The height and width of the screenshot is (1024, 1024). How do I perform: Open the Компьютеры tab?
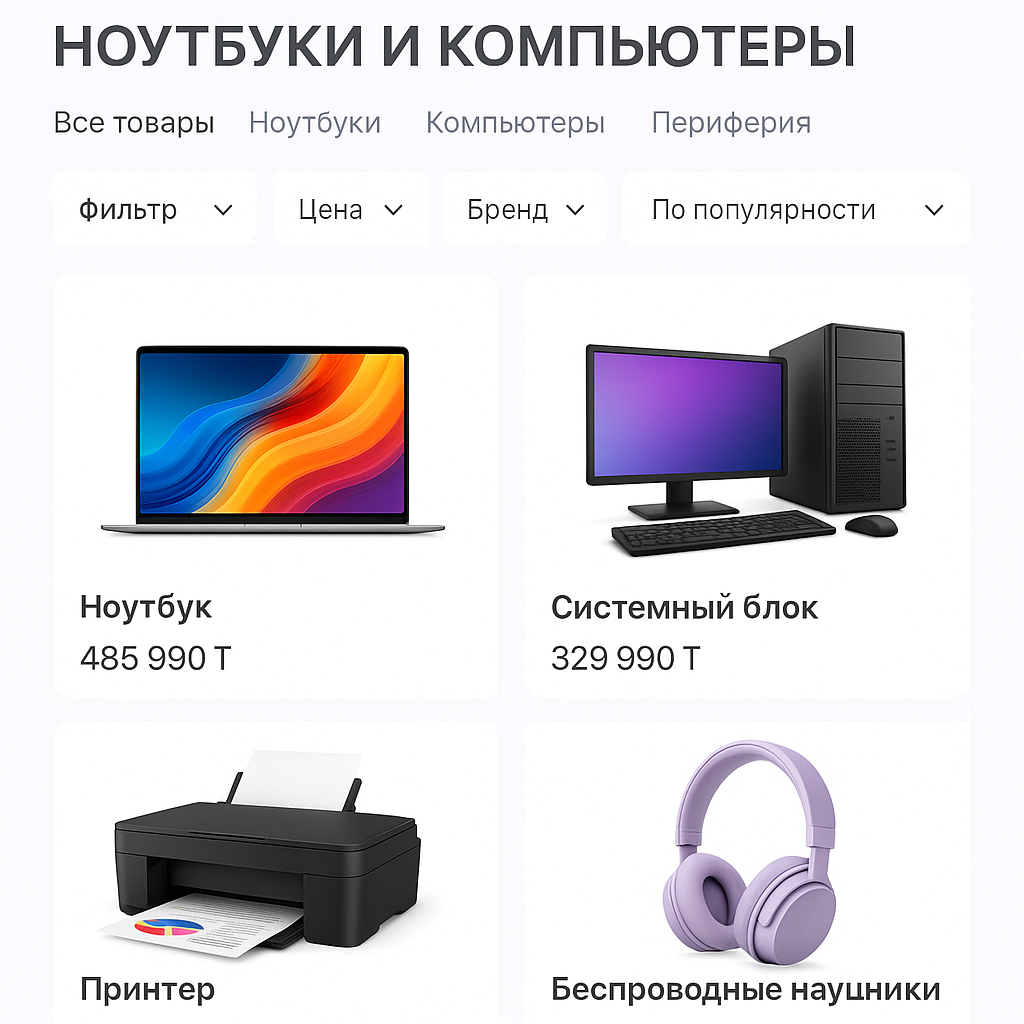515,123
